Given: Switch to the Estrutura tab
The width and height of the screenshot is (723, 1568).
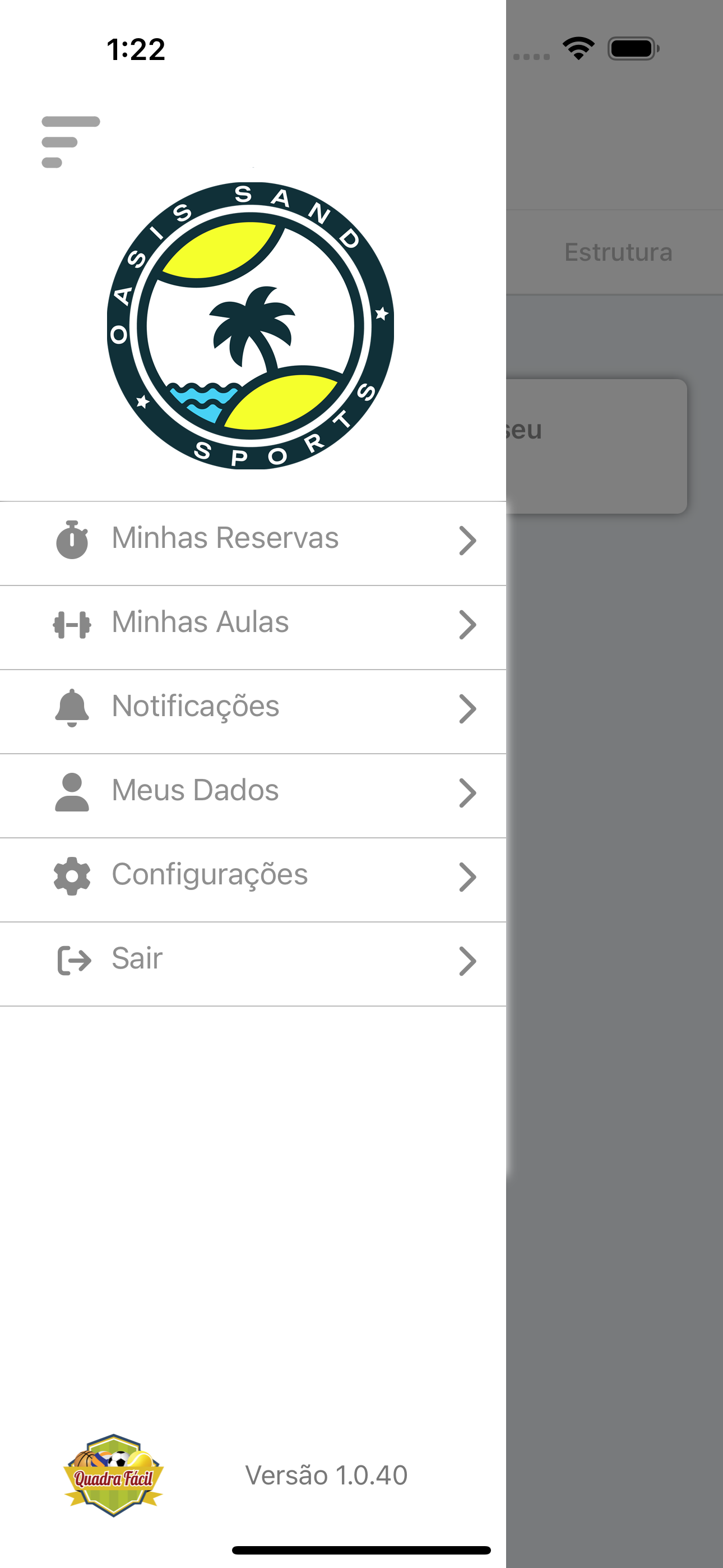Looking at the screenshot, I should (x=618, y=252).
